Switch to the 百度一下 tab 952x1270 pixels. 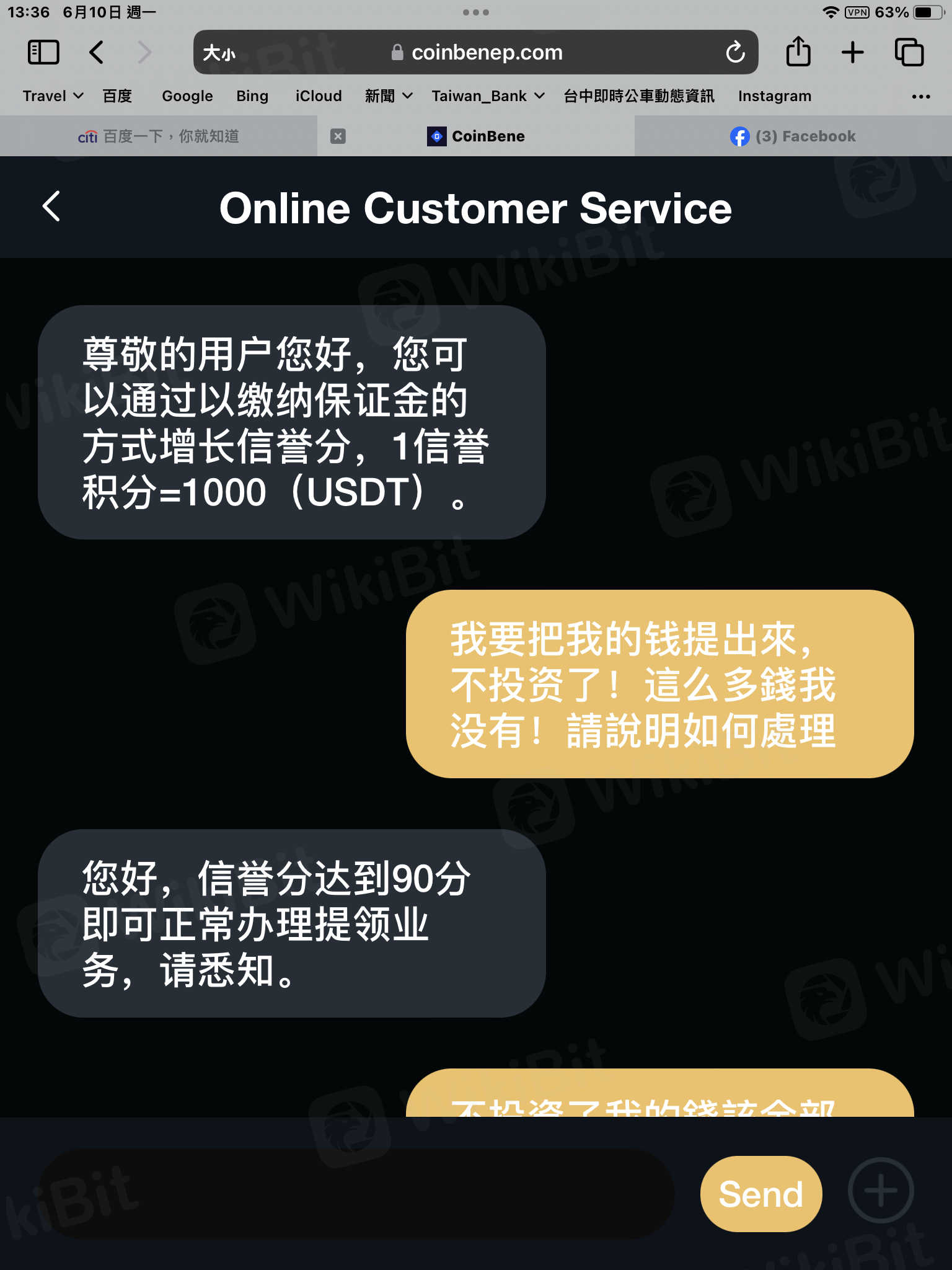[x=159, y=136]
